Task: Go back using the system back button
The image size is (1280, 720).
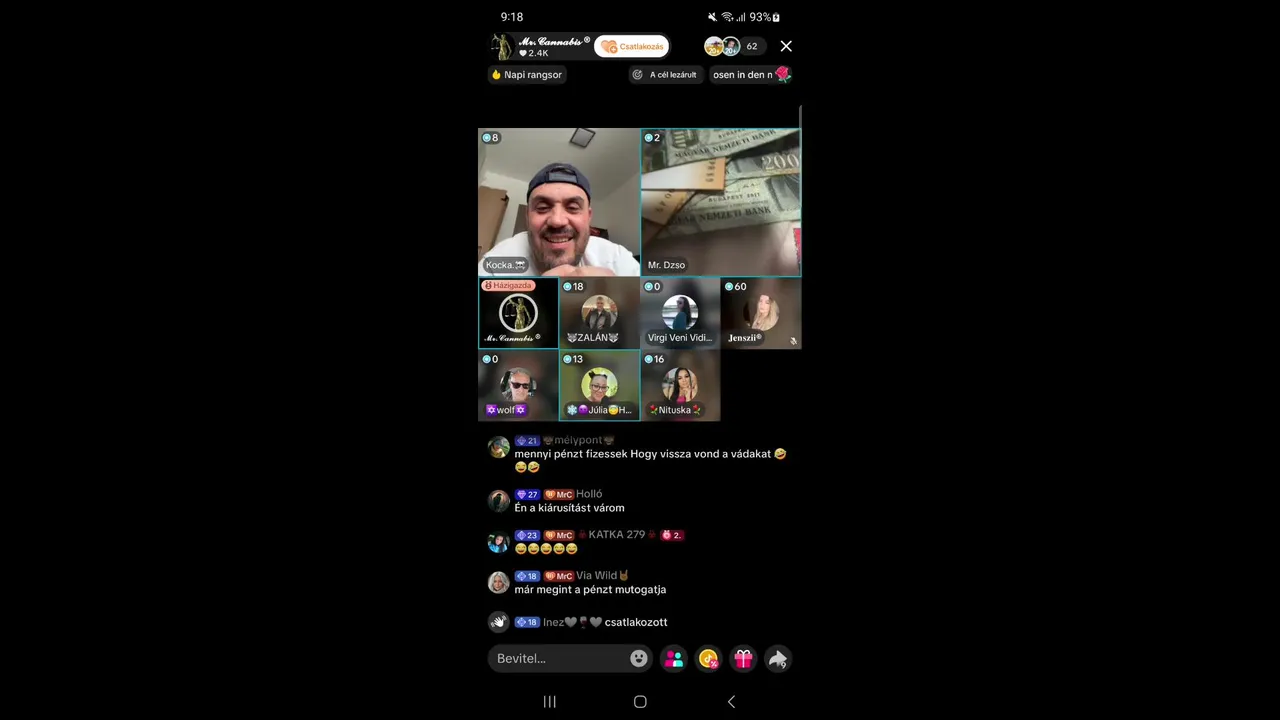Action: (x=731, y=702)
